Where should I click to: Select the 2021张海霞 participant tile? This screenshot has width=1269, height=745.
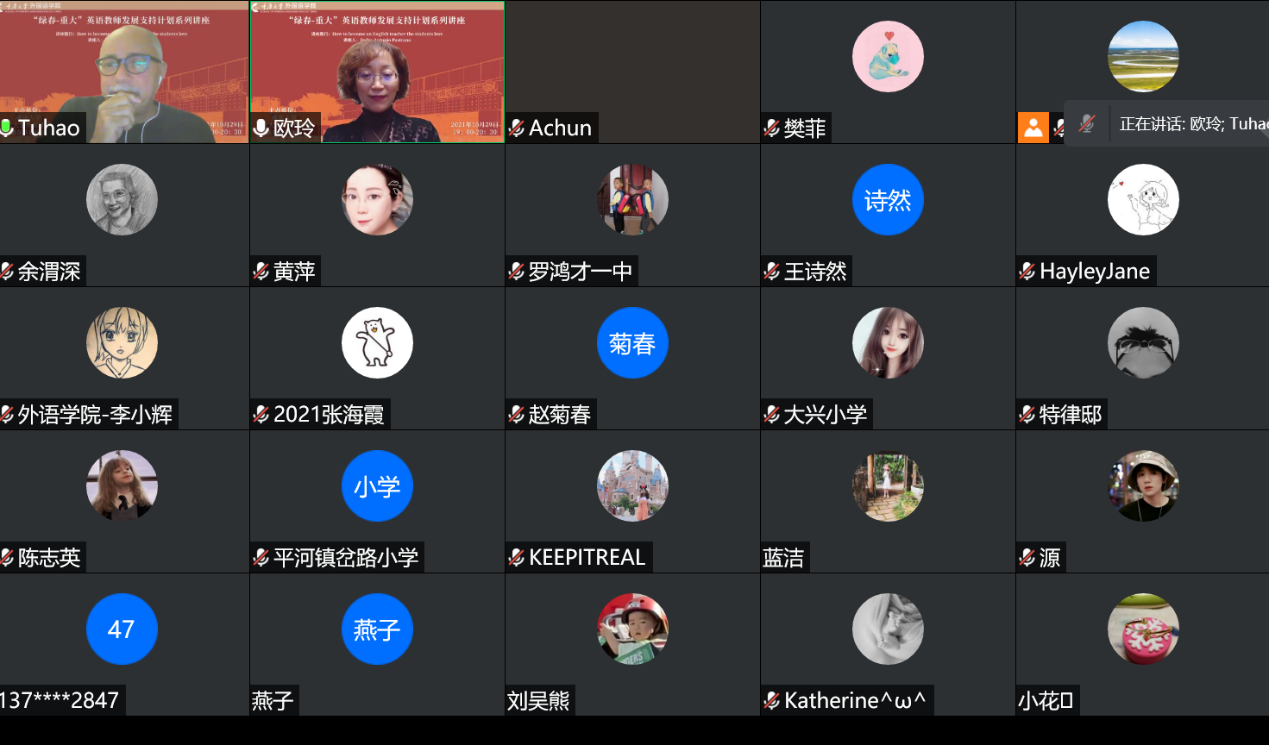[377, 358]
